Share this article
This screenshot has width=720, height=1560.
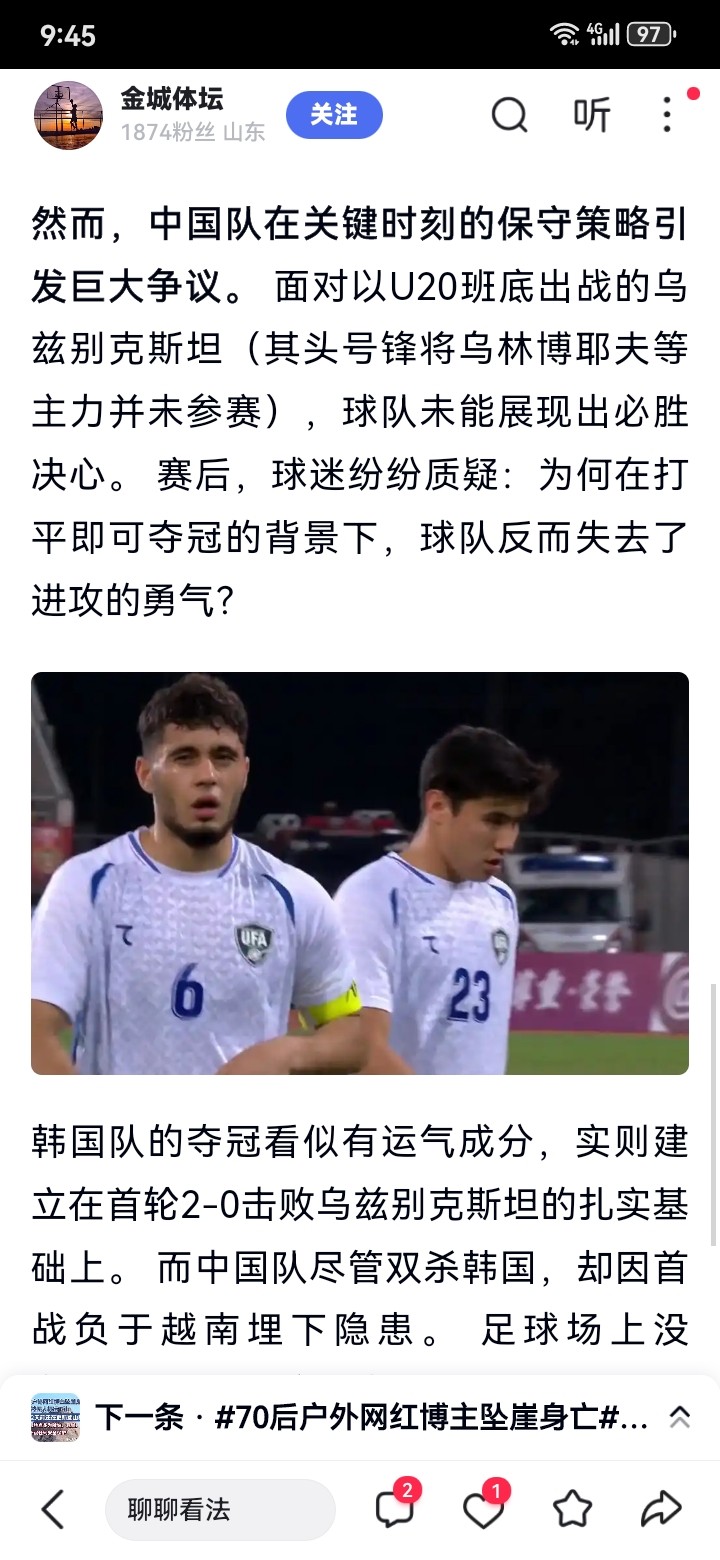tap(661, 1509)
